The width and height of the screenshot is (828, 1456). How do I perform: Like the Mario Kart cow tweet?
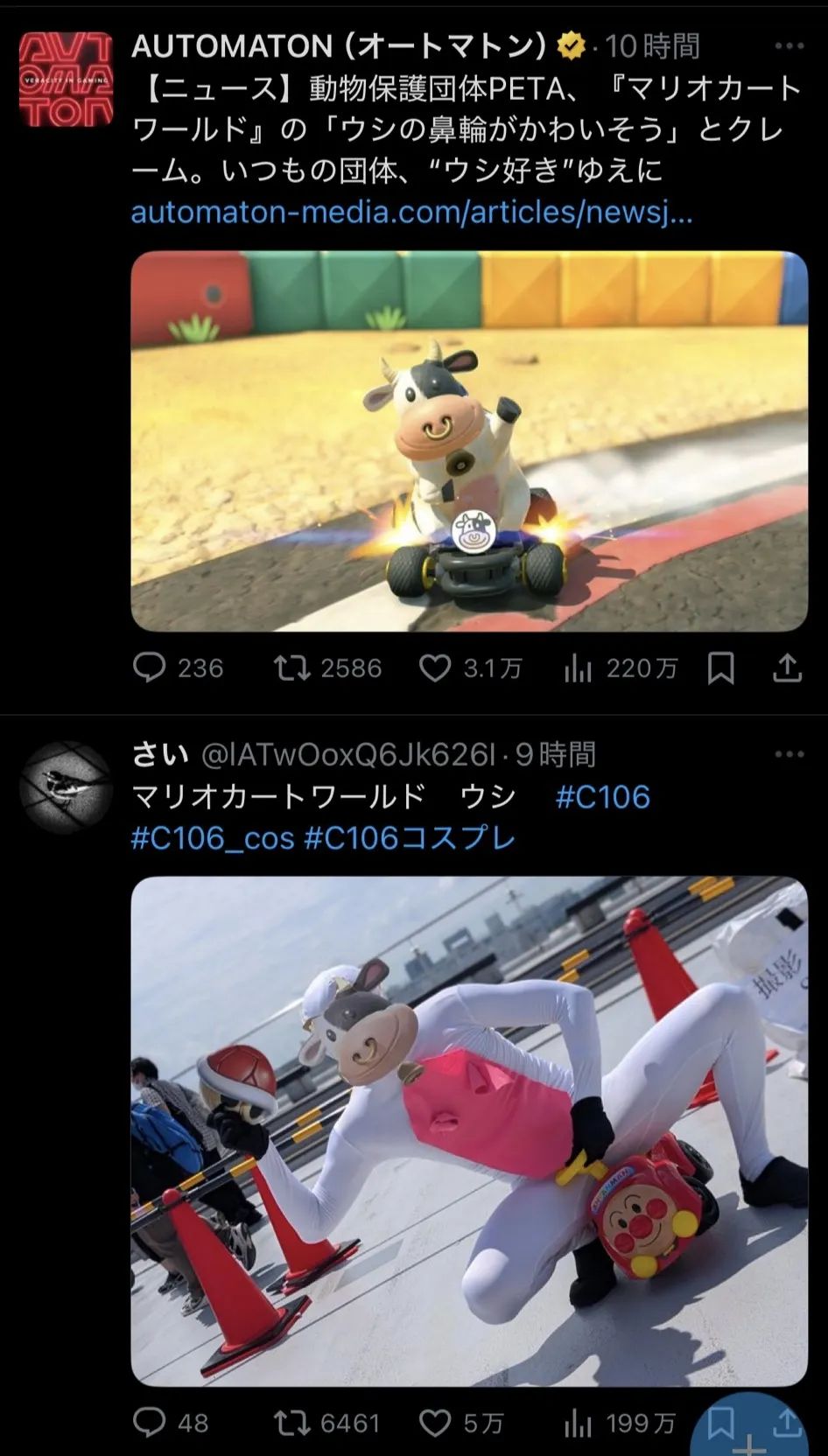coord(435,668)
